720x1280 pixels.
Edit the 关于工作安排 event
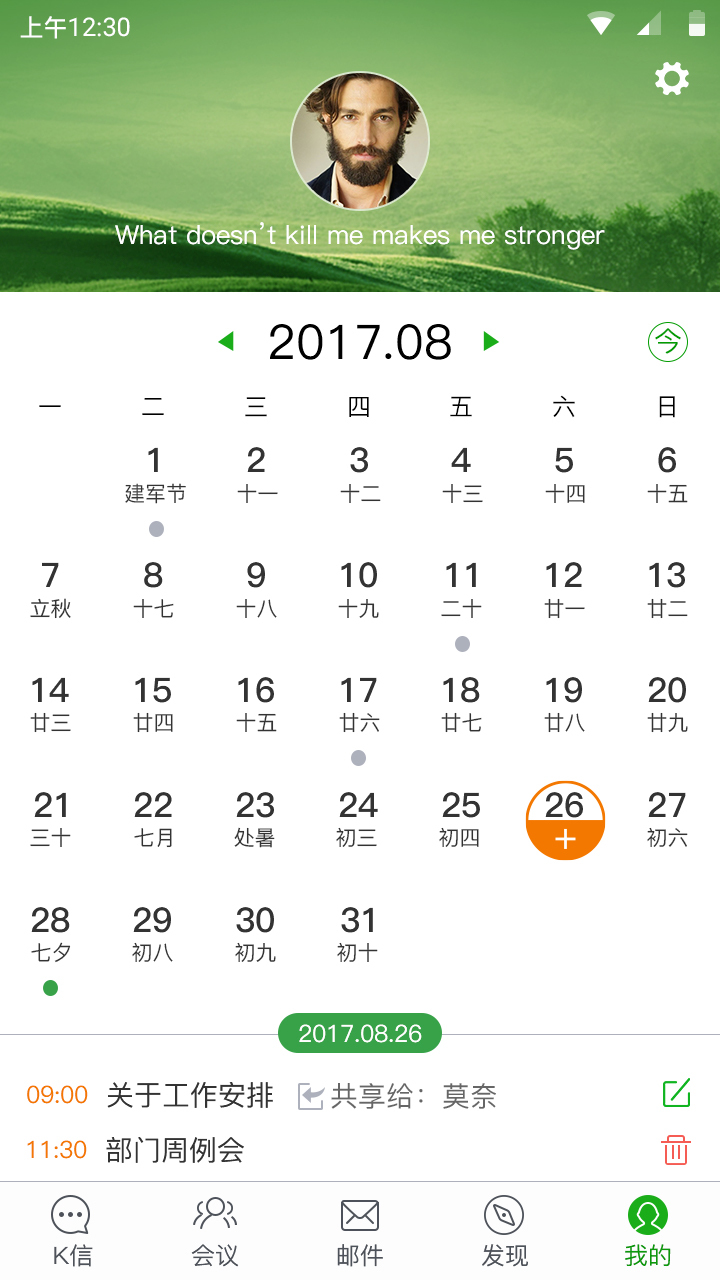[x=677, y=1094]
